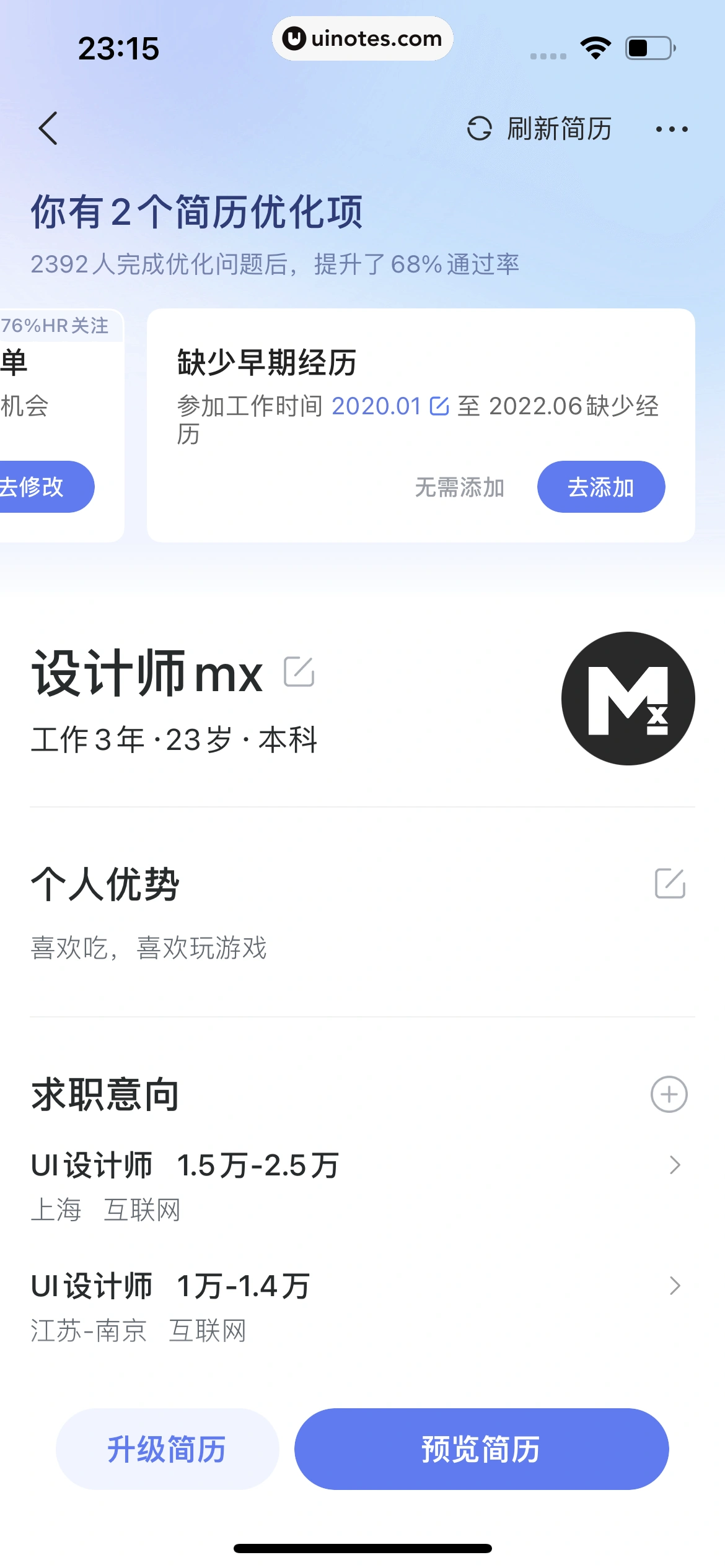Edit the name 设计师mx
Screen dimensions: 725x1568
click(x=299, y=673)
